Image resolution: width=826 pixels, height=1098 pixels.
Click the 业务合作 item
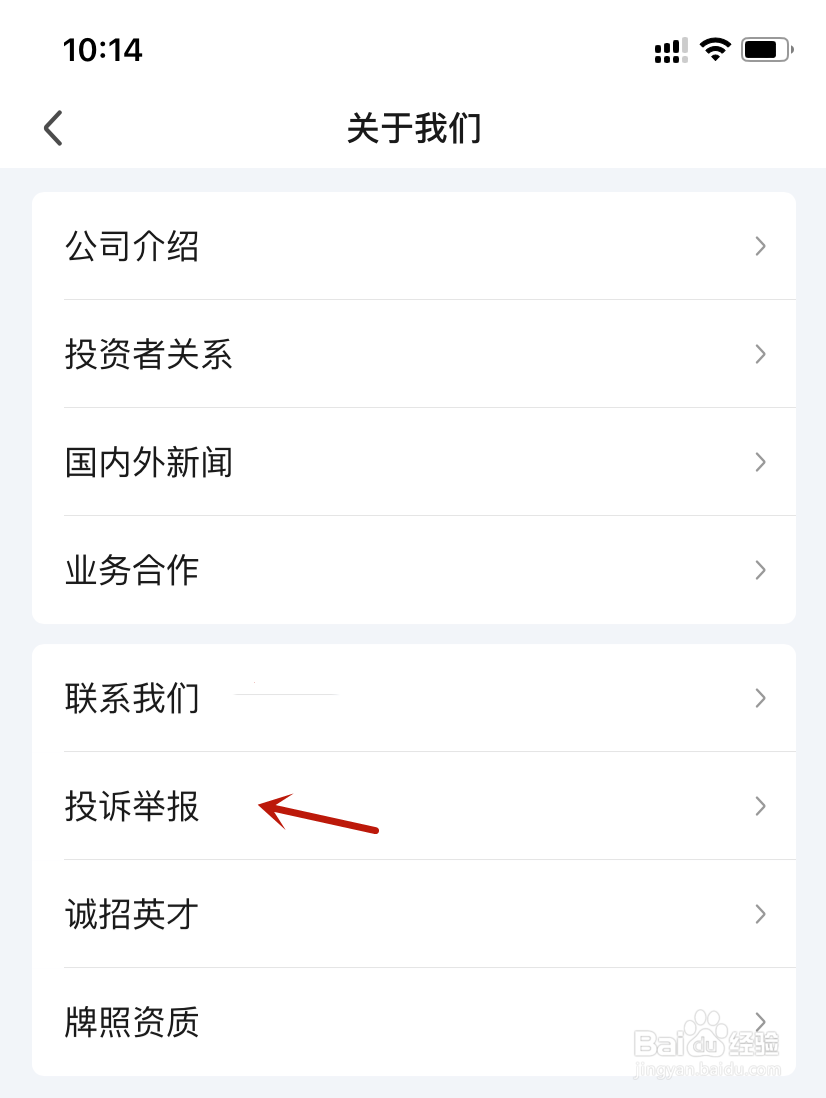[x=131, y=570]
